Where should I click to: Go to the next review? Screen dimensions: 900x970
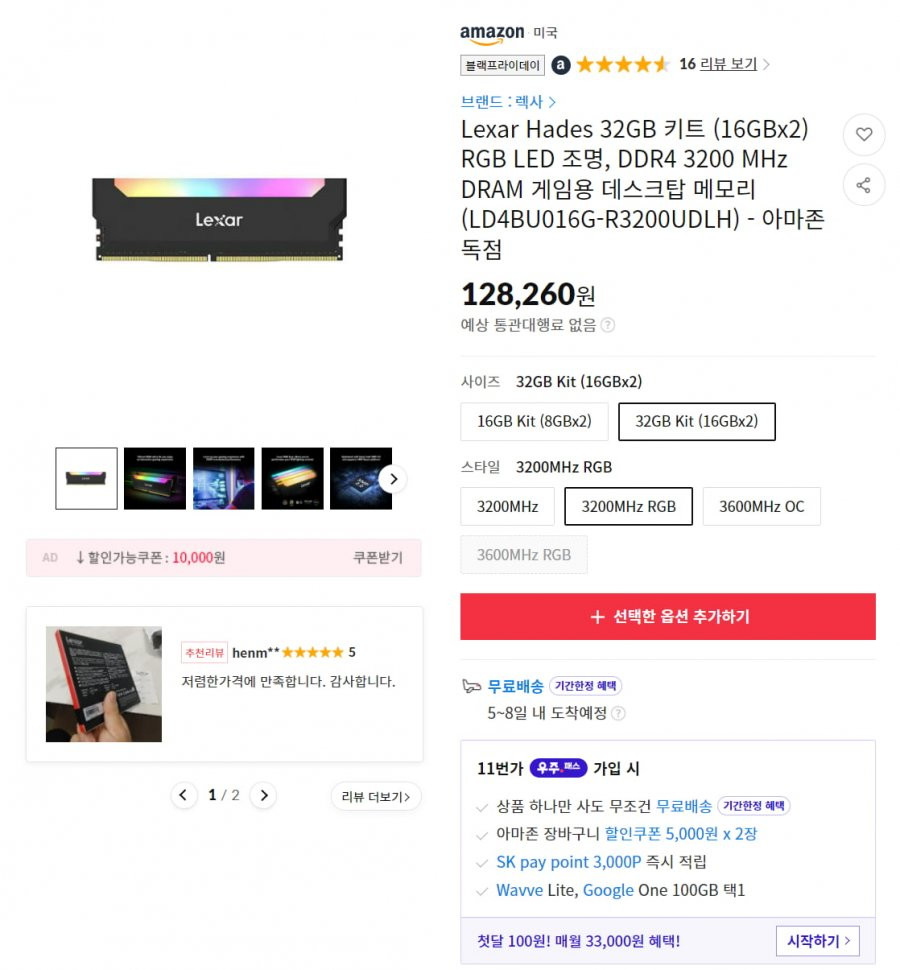pos(263,796)
